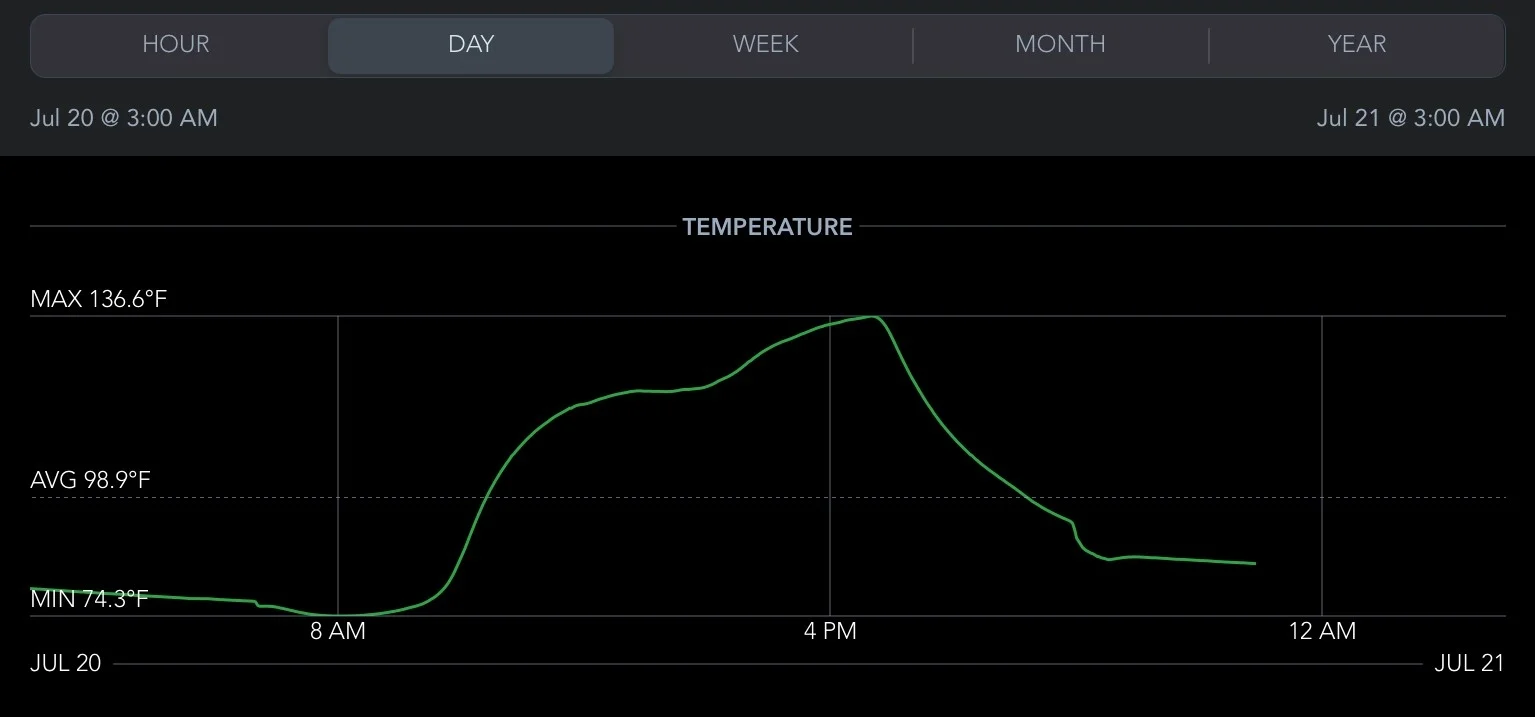
Task: Switch to the WEEK view
Action: click(765, 45)
